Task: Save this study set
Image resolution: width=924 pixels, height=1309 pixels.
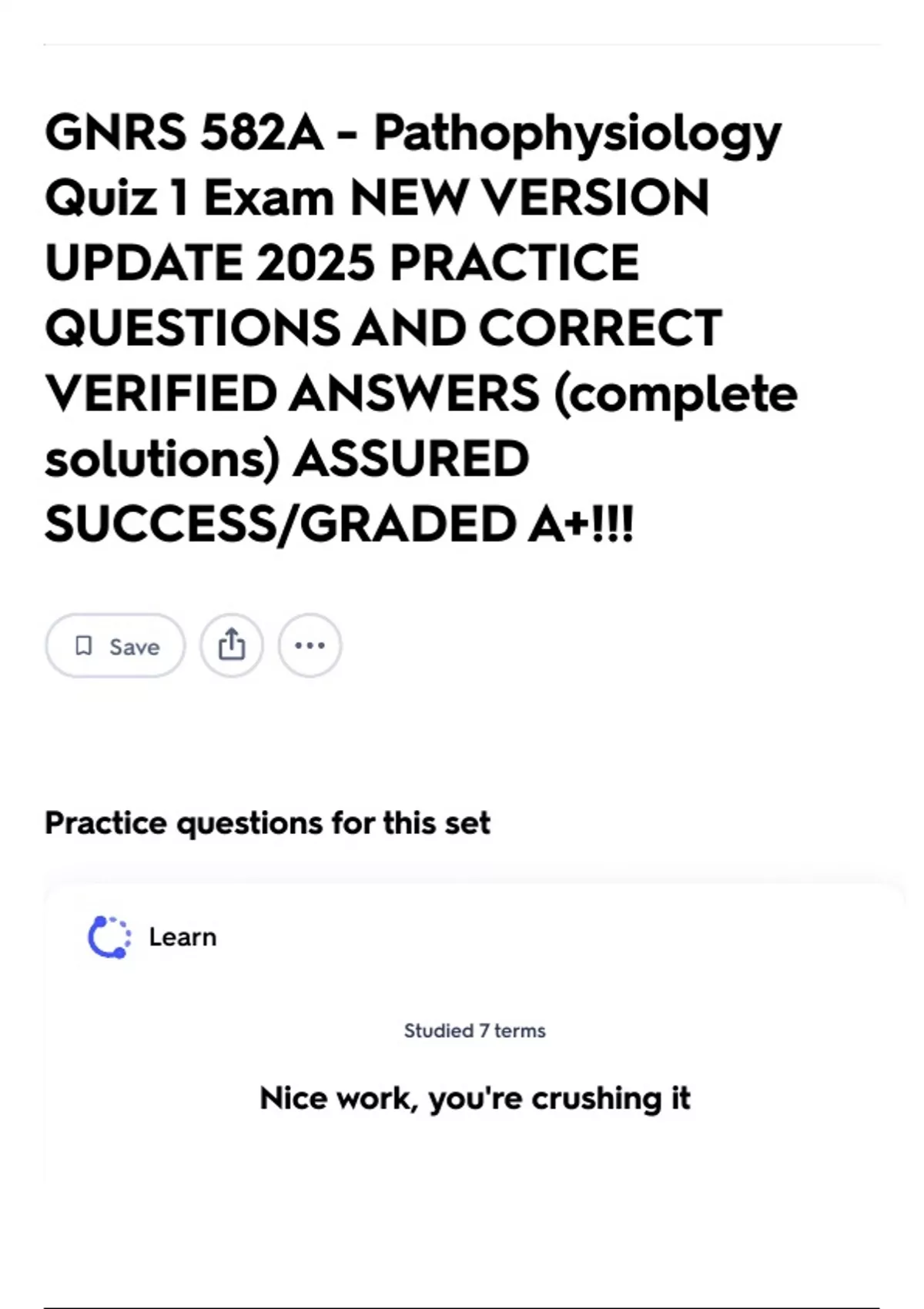Action: tap(115, 646)
